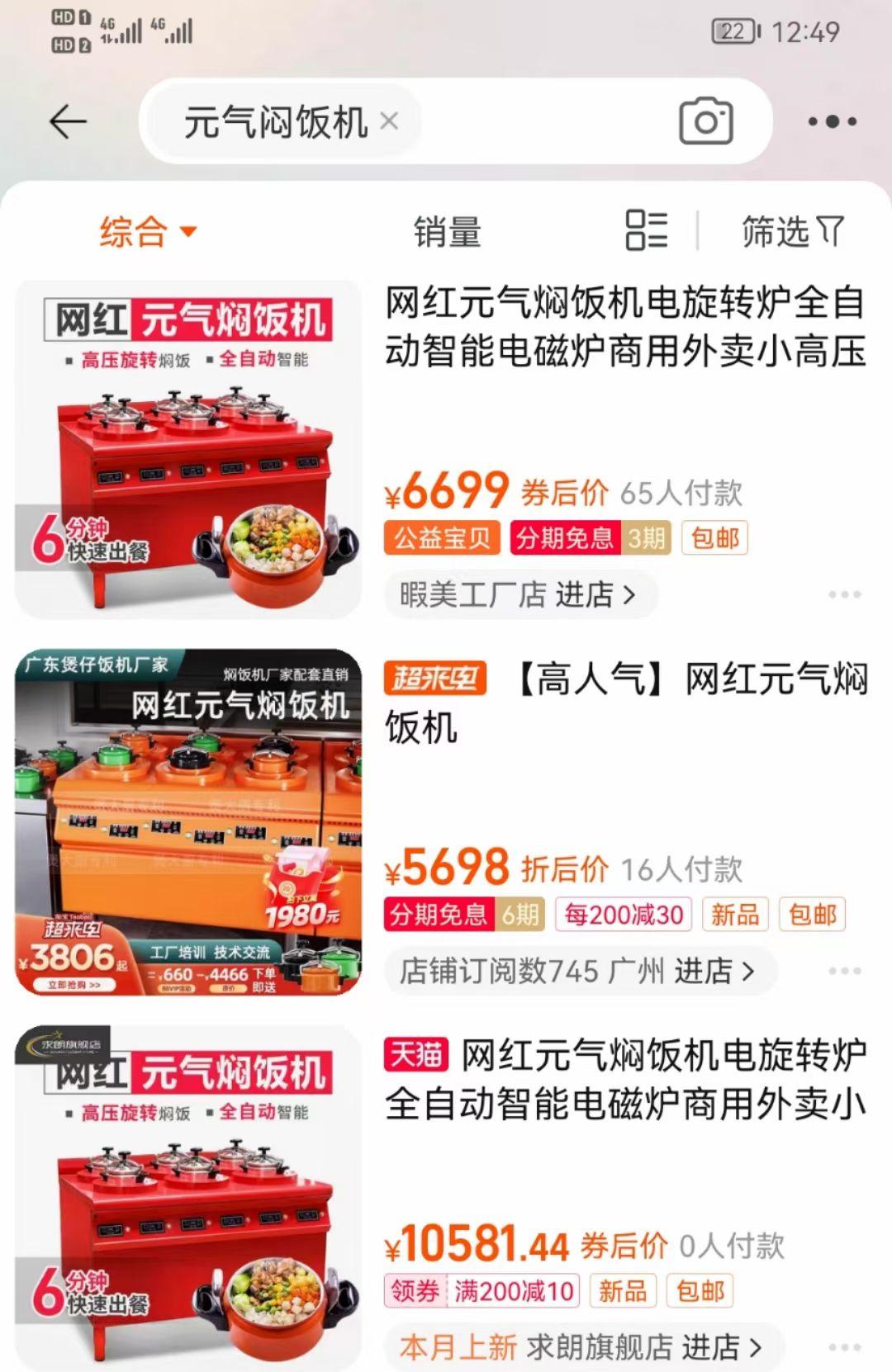
Task: Open the ¥6699 元气焖饭机 product
Action: coord(624,327)
